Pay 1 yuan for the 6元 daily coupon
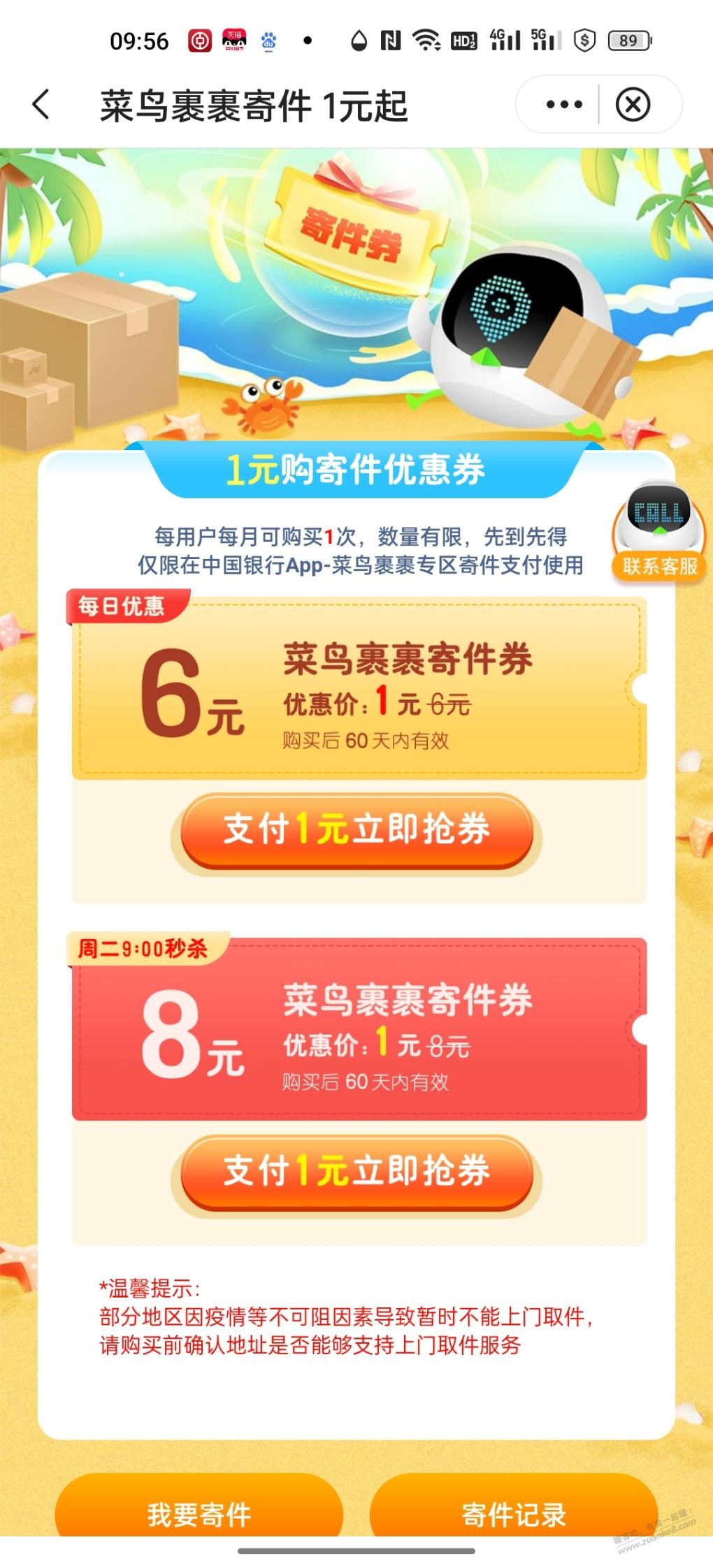 pos(356,829)
